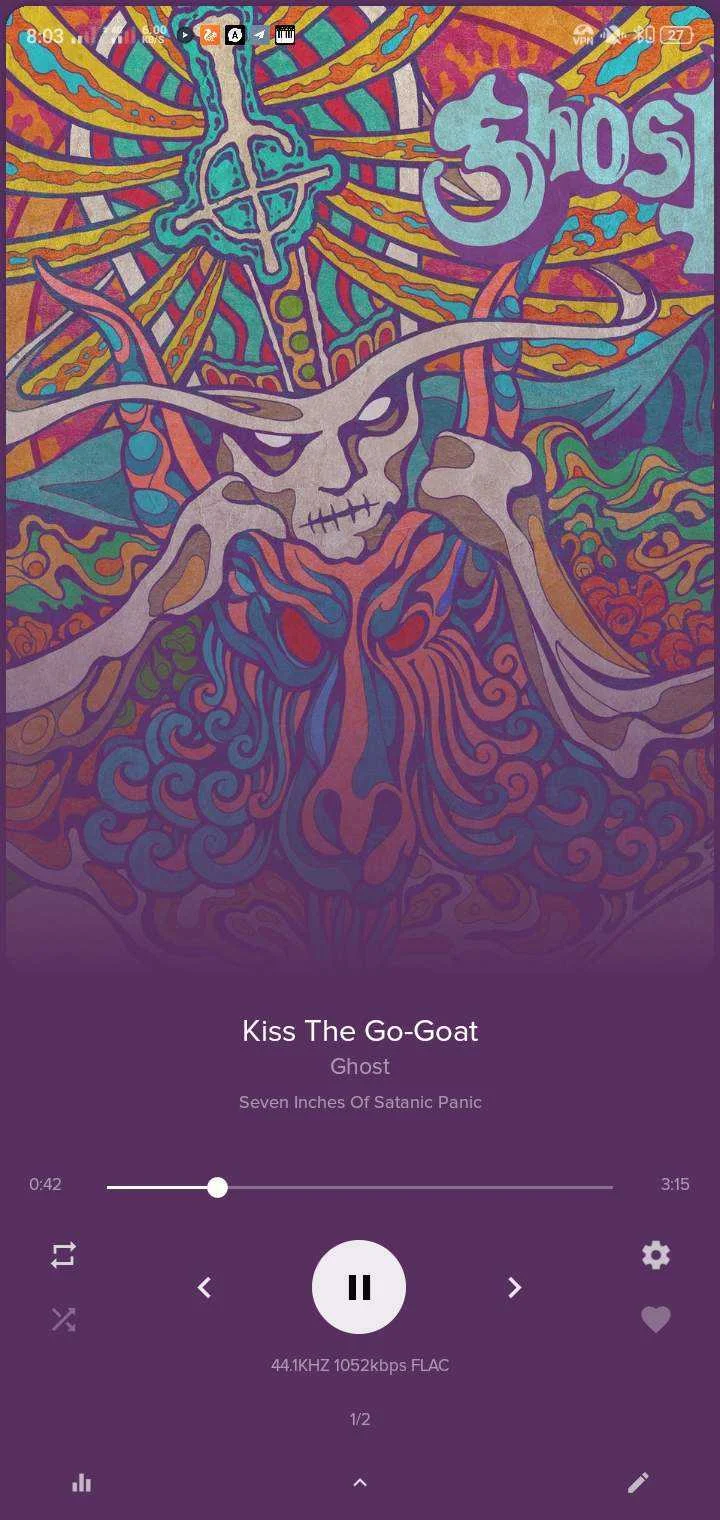Viewport: 720px width, 1520px height.
Task: Open the equalizer bars icon
Action: (x=82, y=1484)
